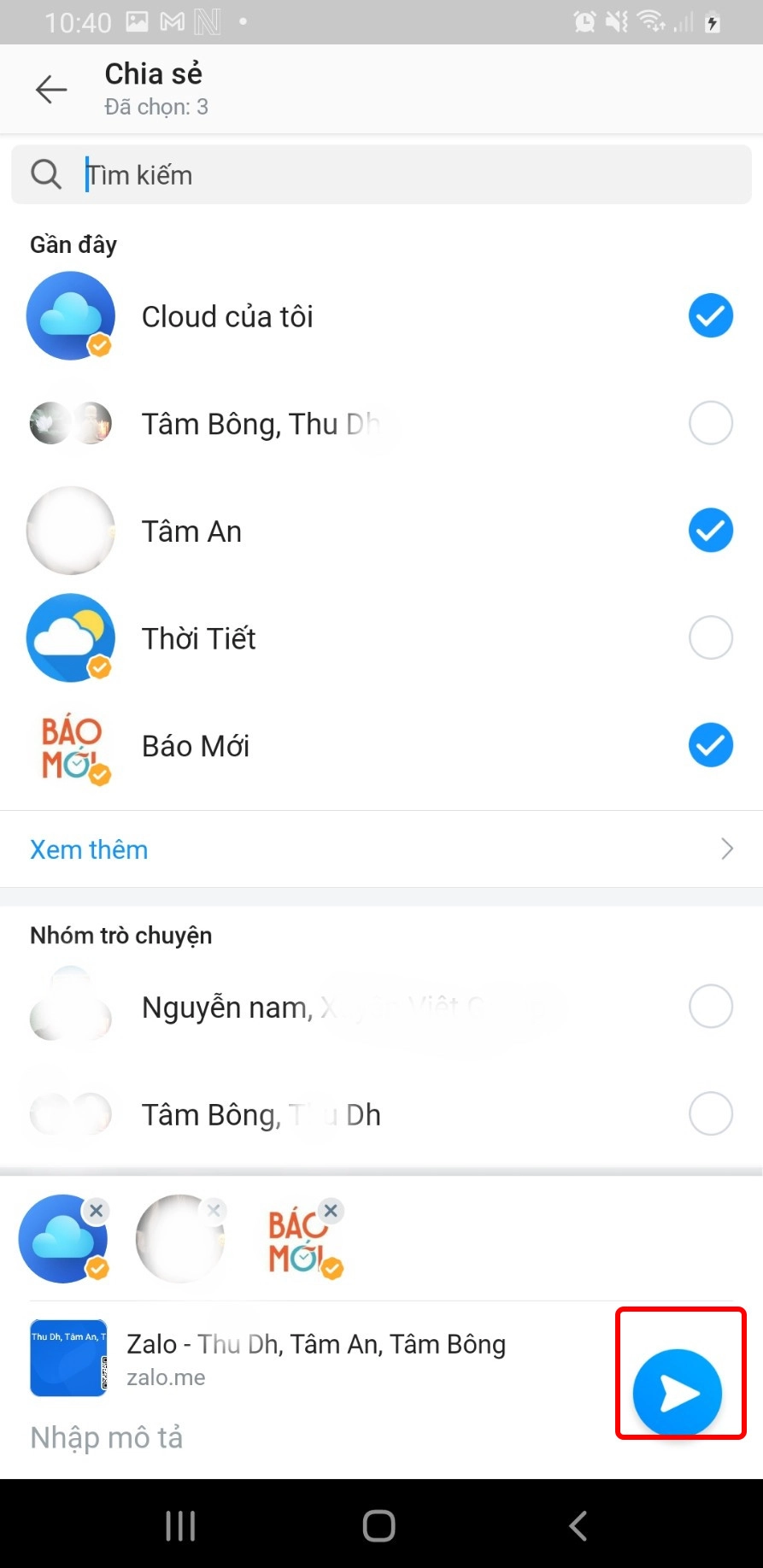Click the search magnifier icon
The width and height of the screenshot is (763, 1568).
pyautogui.click(x=45, y=173)
